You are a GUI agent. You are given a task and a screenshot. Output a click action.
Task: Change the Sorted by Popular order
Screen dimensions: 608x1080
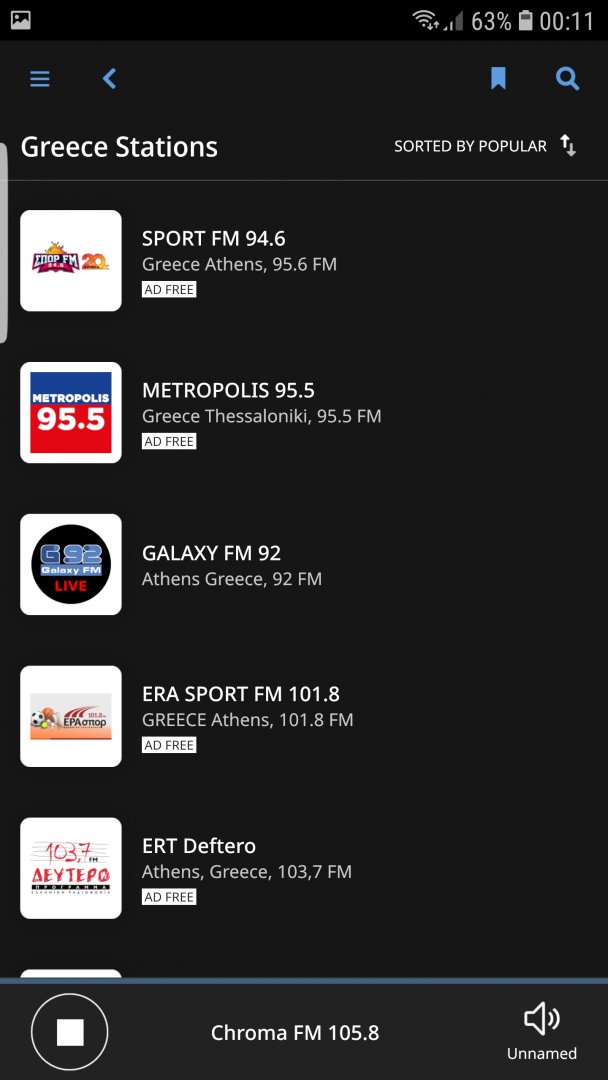[x=485, y=146]
